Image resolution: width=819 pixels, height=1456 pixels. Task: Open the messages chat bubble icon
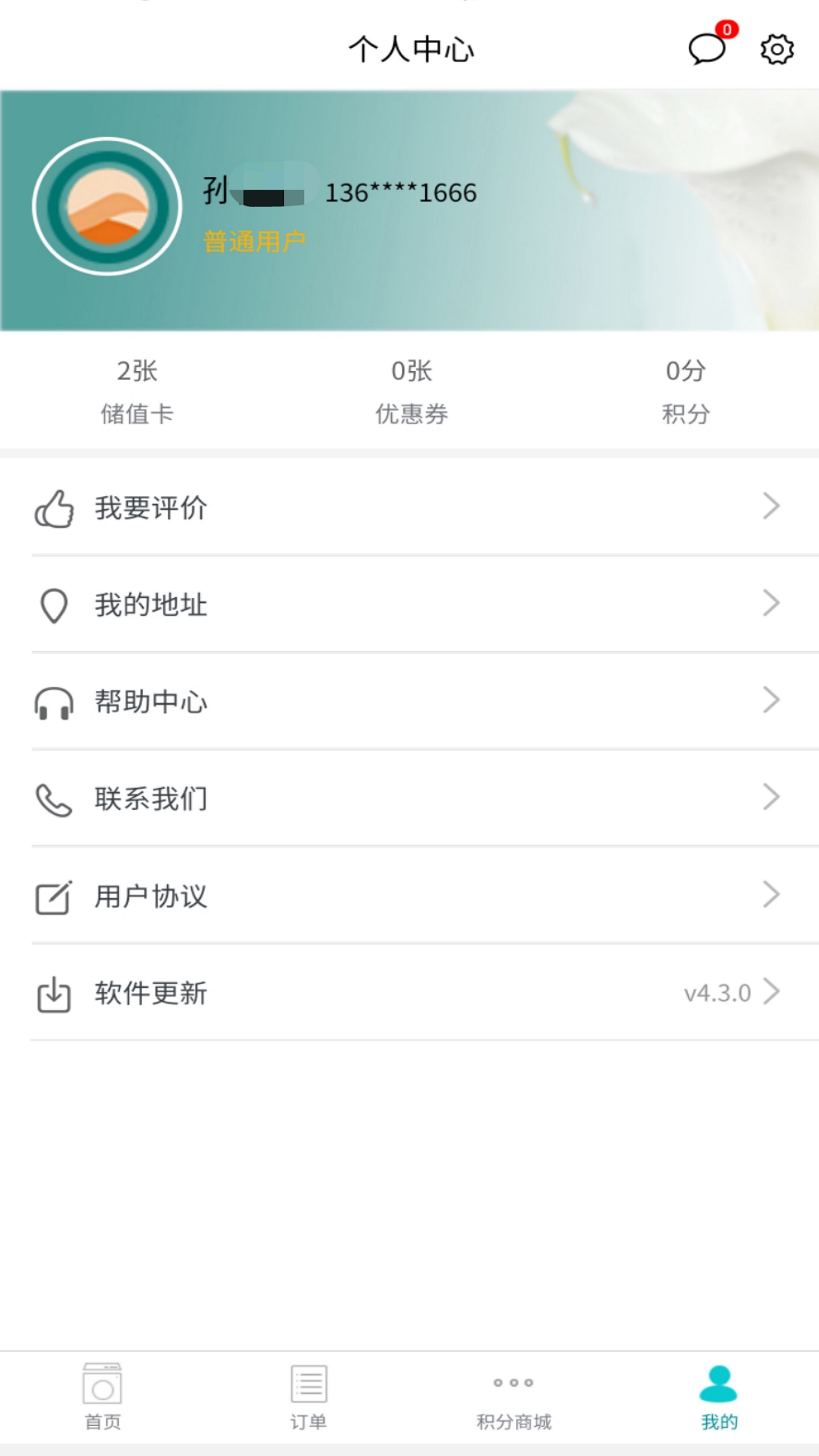[708, 49]
